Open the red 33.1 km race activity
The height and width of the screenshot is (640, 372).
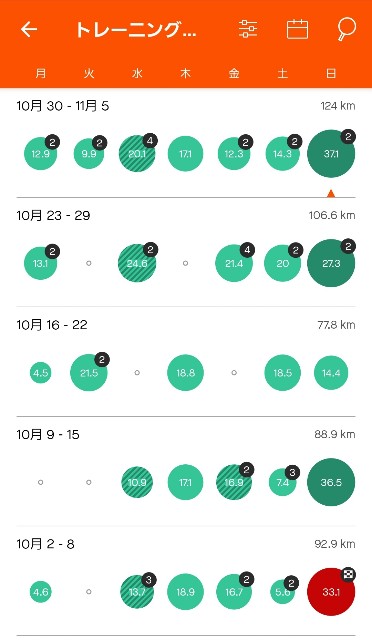(x=331, y=592)
